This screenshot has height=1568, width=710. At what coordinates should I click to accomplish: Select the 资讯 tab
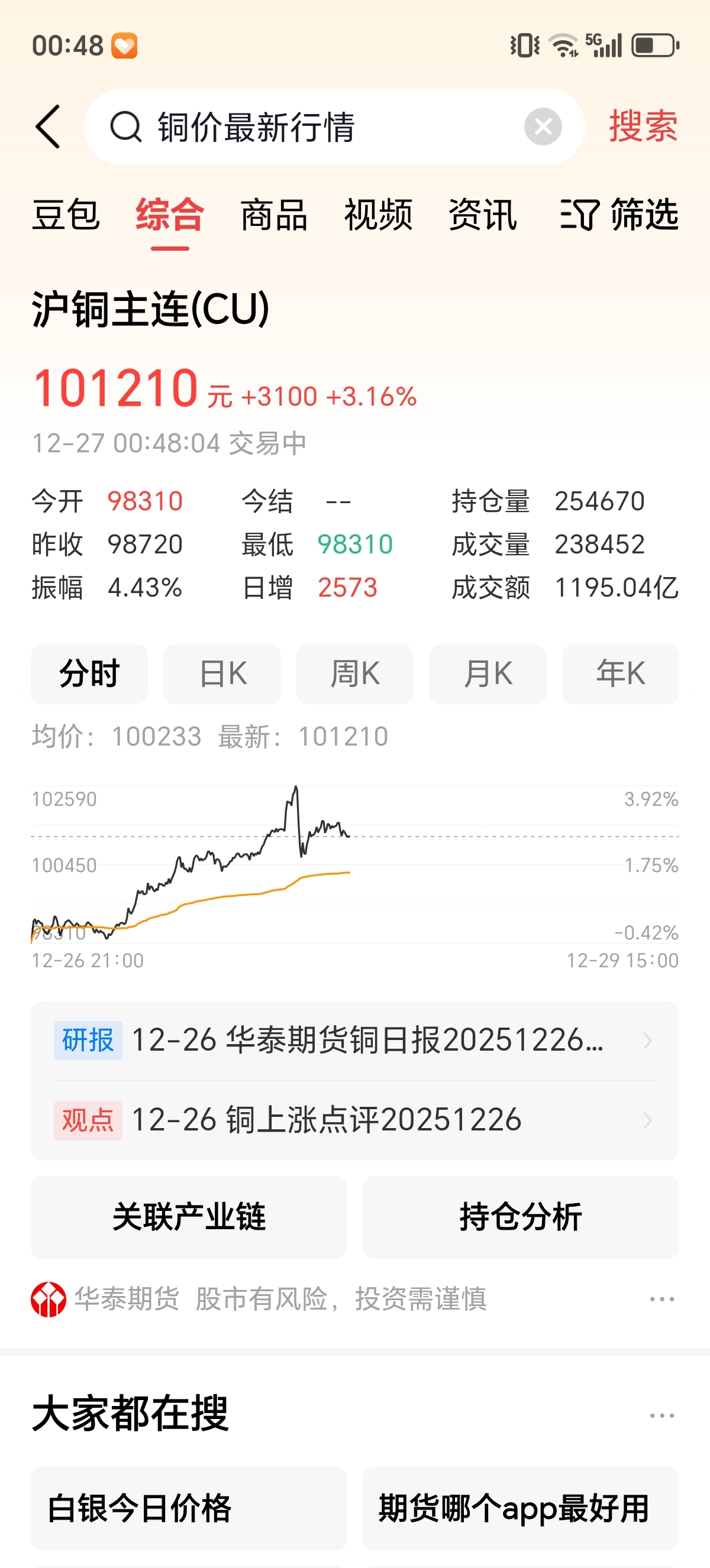tap(482, 215)
